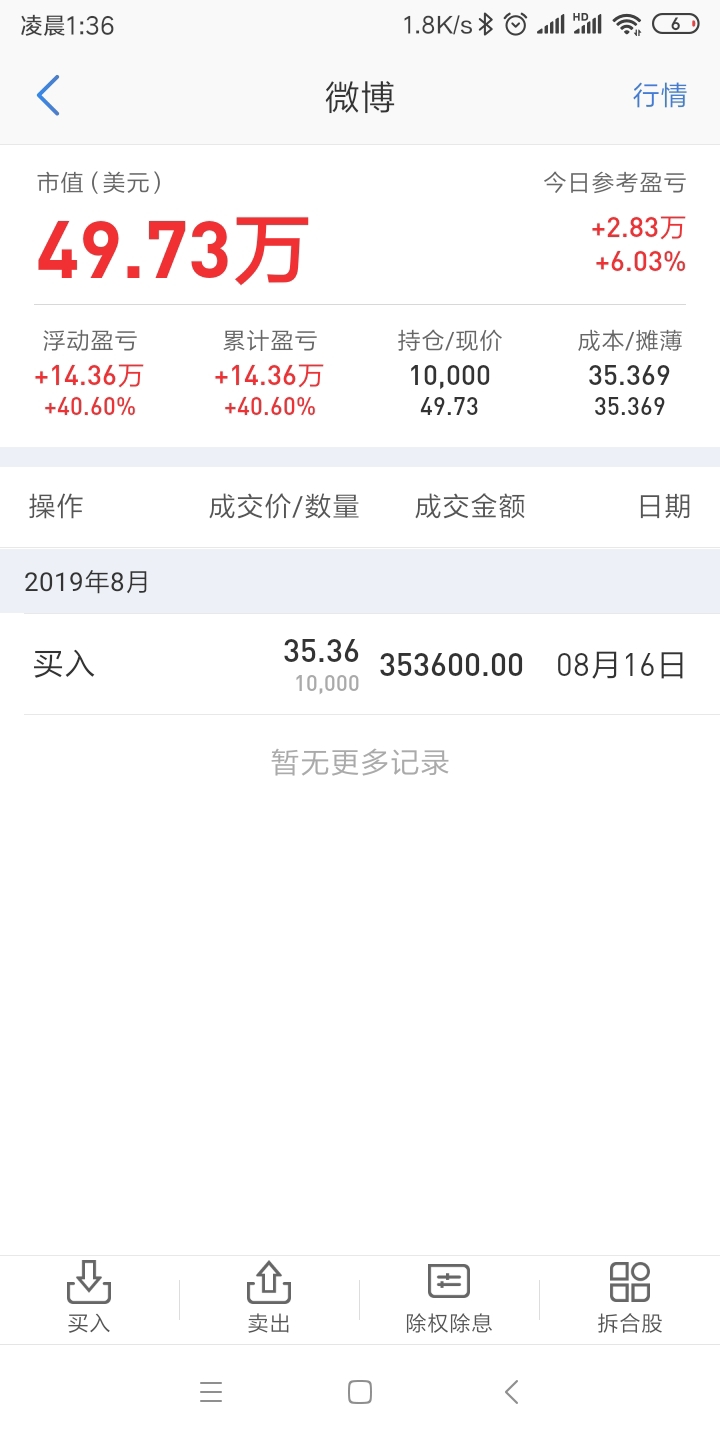
Task: Open the 行情 market quotes link
Action: point(660,96)
